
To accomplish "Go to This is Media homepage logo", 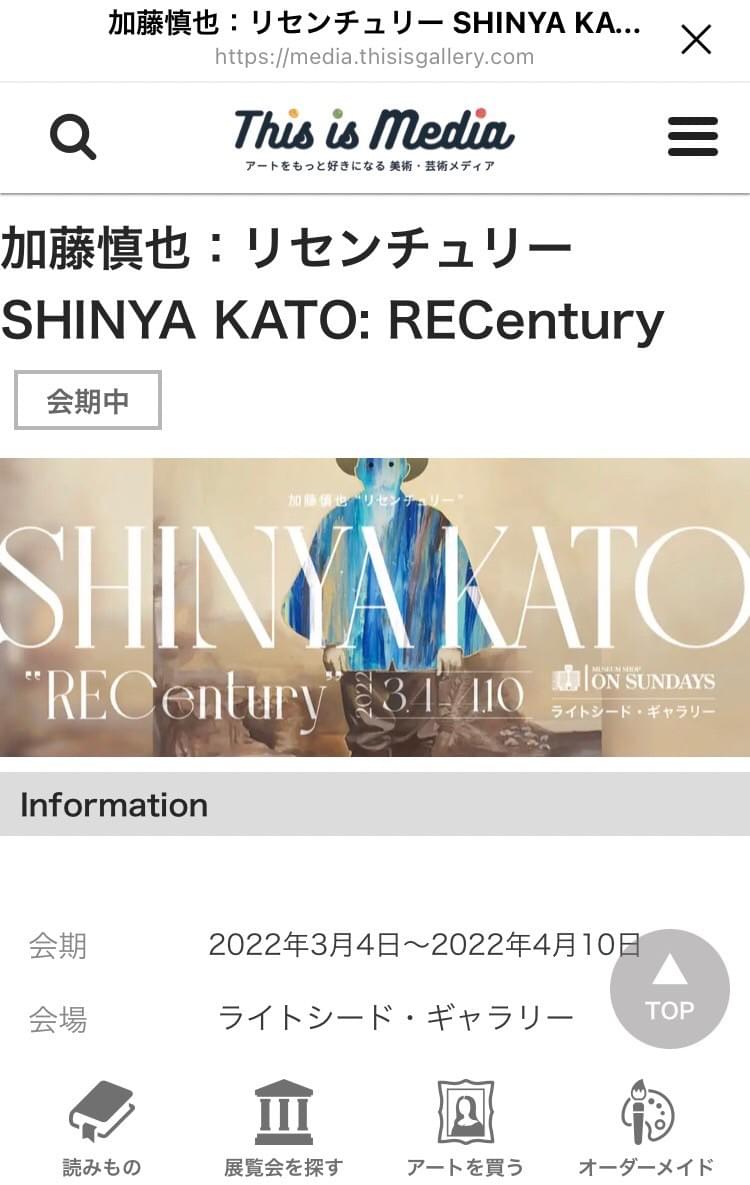I will click(x=374, y=138).
